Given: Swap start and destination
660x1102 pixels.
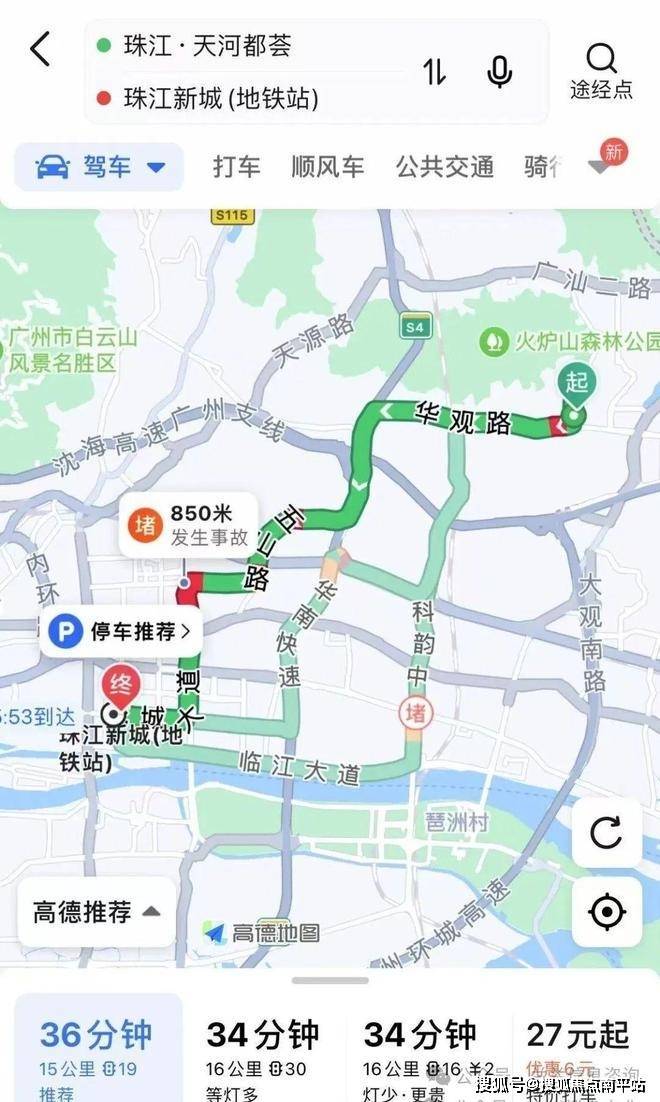Looking at the screenshot, I should pyautogui.click(x=434, y=72).
